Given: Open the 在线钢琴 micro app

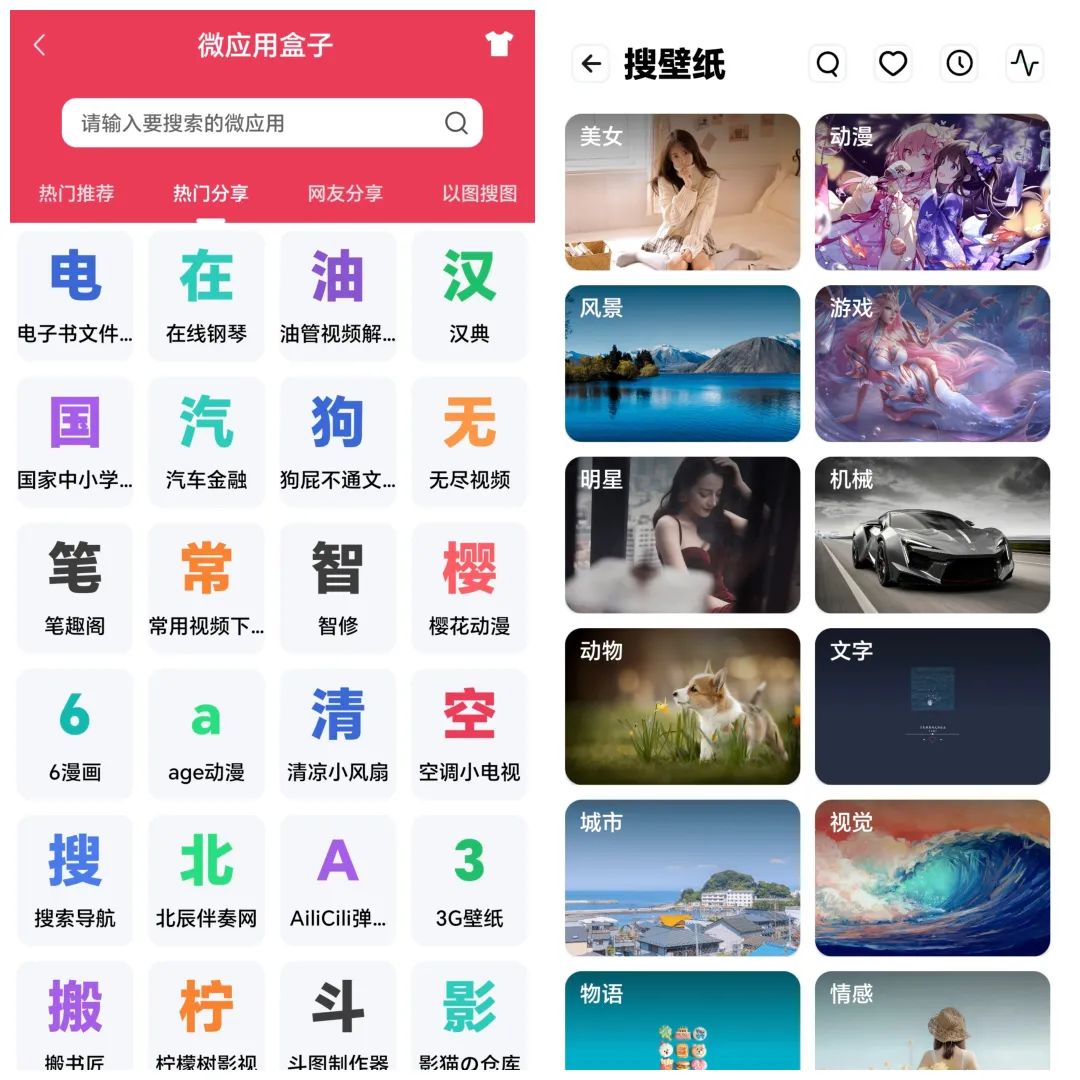Looking at the screenshot, I should point(206,296).
